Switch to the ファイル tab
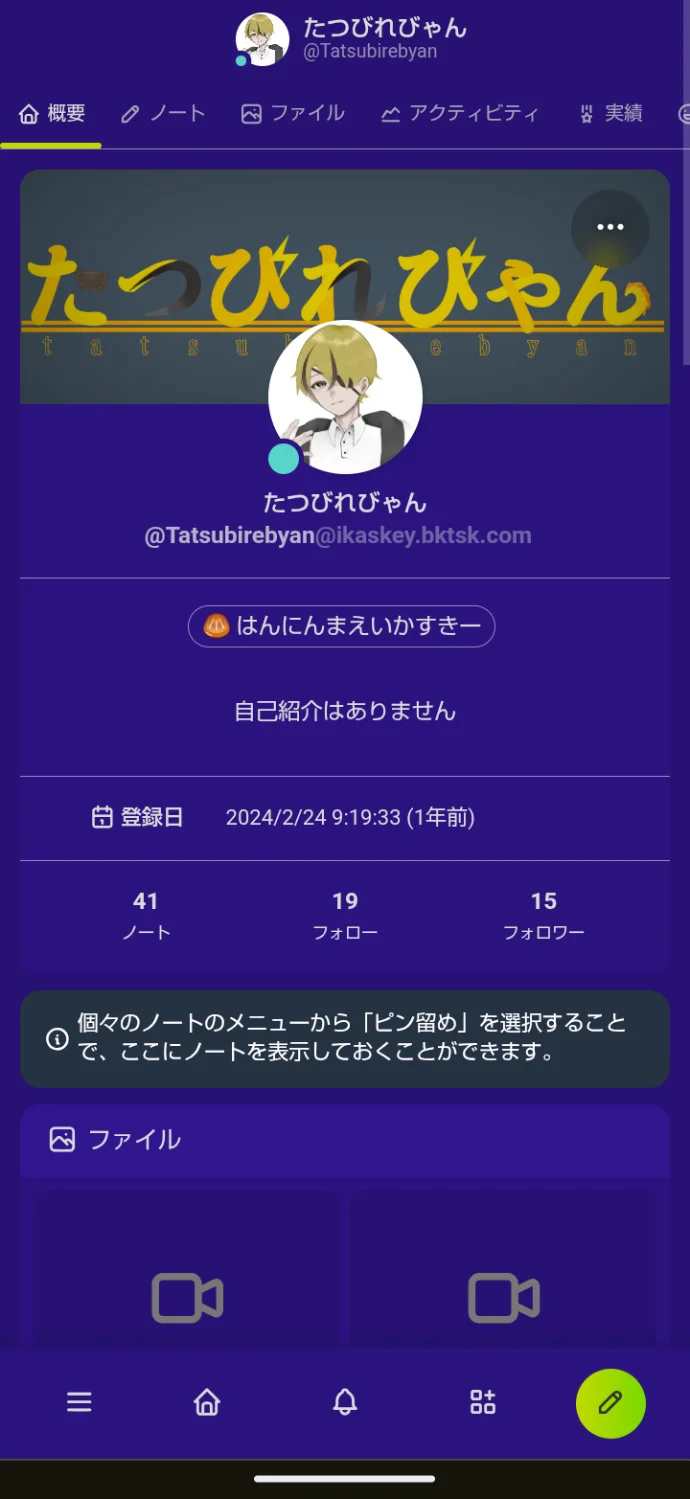This screenshot has height=1499, width=690. pyautogui.click(x=293, y=114)
